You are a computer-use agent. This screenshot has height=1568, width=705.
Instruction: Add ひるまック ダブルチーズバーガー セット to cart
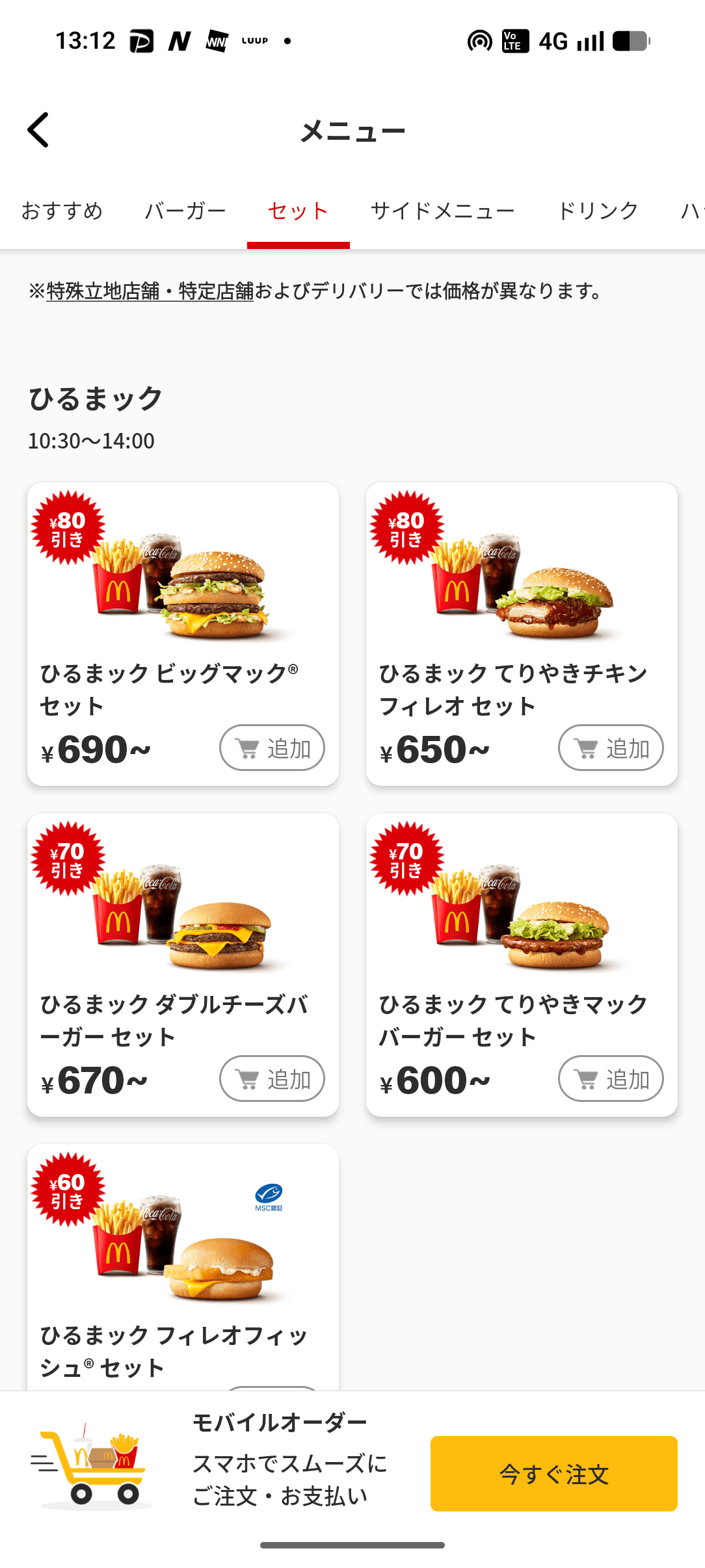(x=272, y=1079)
